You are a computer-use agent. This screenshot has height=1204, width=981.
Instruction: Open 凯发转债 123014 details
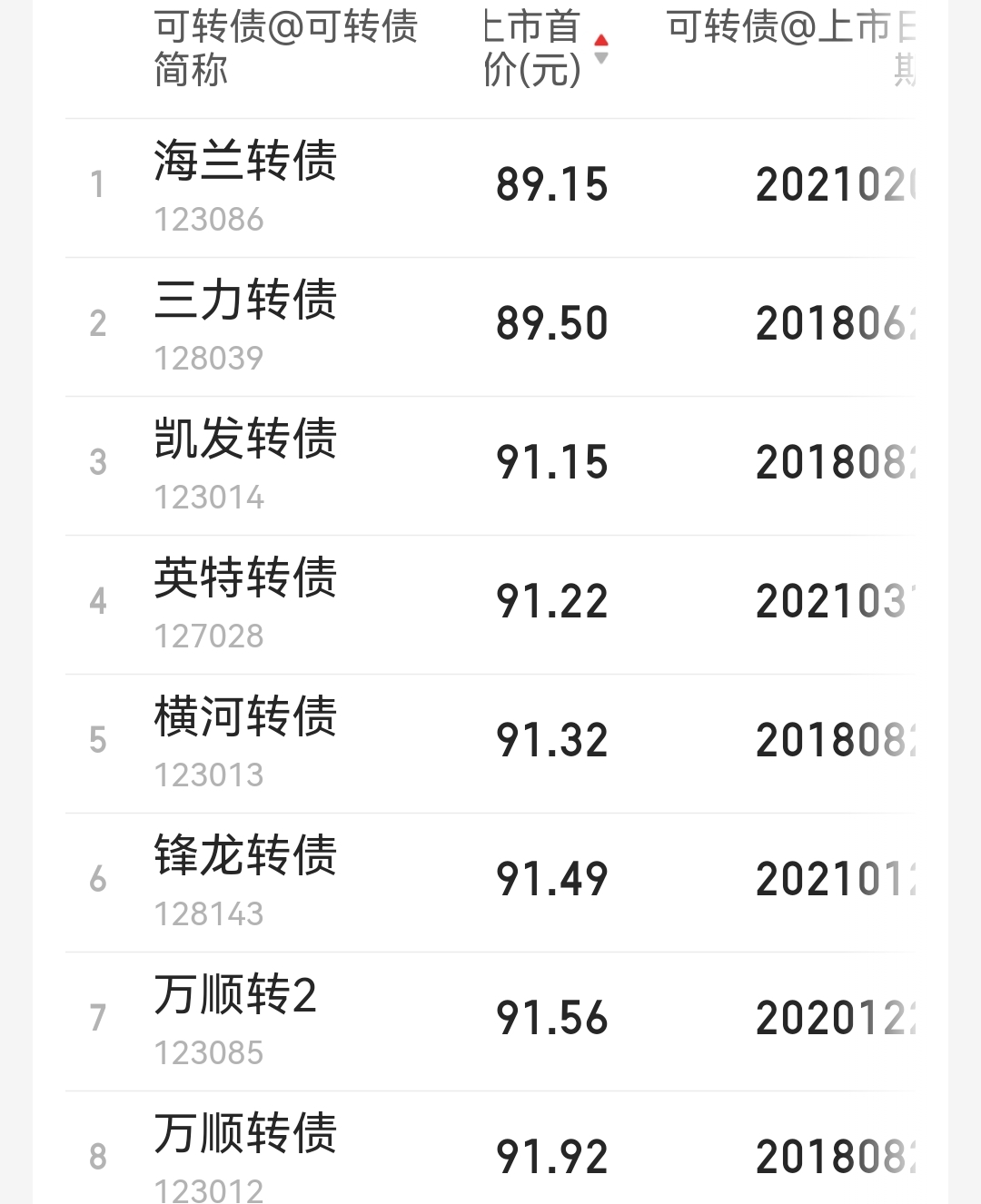[245, 464]
